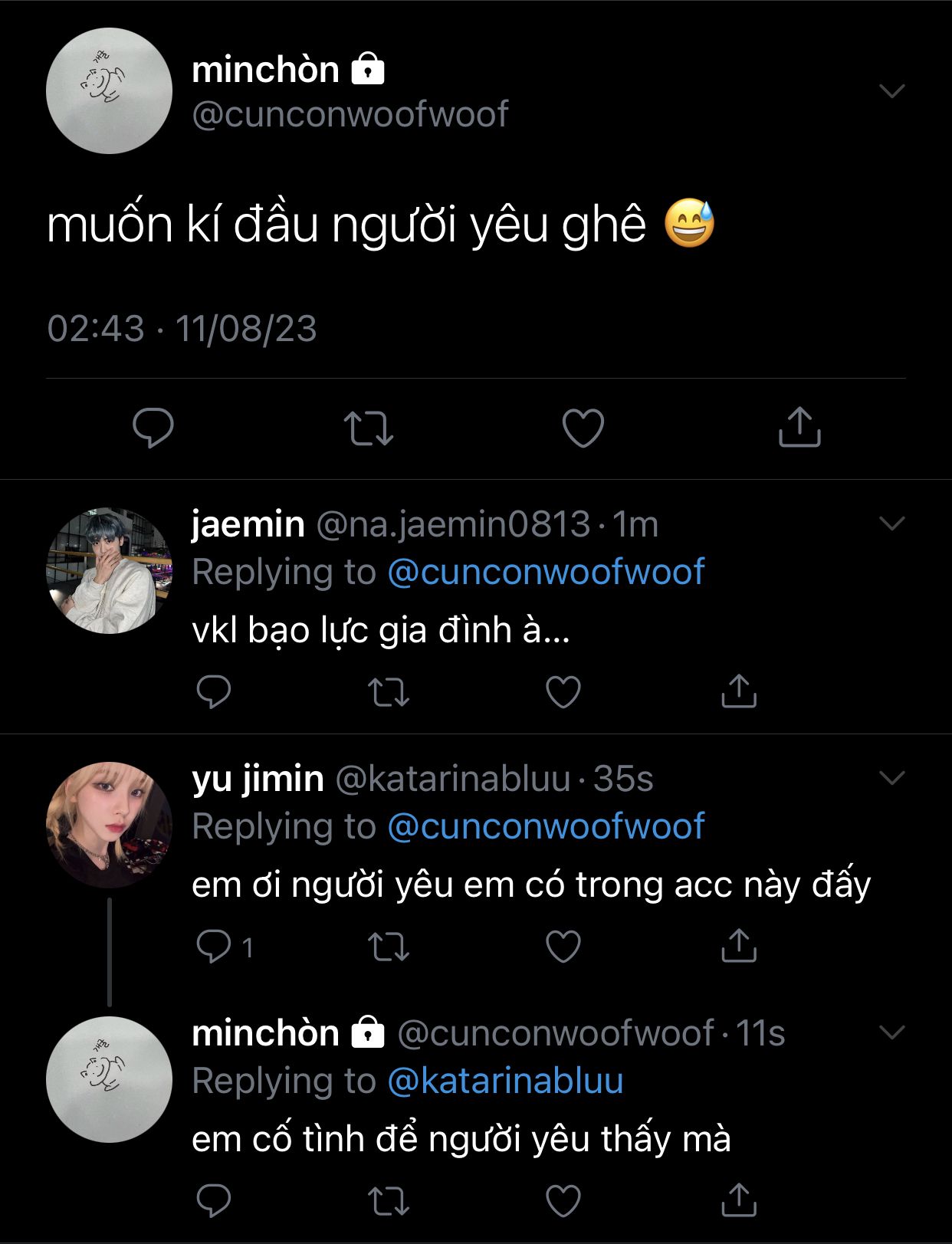The height and width of the screenshot is (1244, 952).
Task: Reply to jaemin's comment
Action: click(x=214, y=691)
